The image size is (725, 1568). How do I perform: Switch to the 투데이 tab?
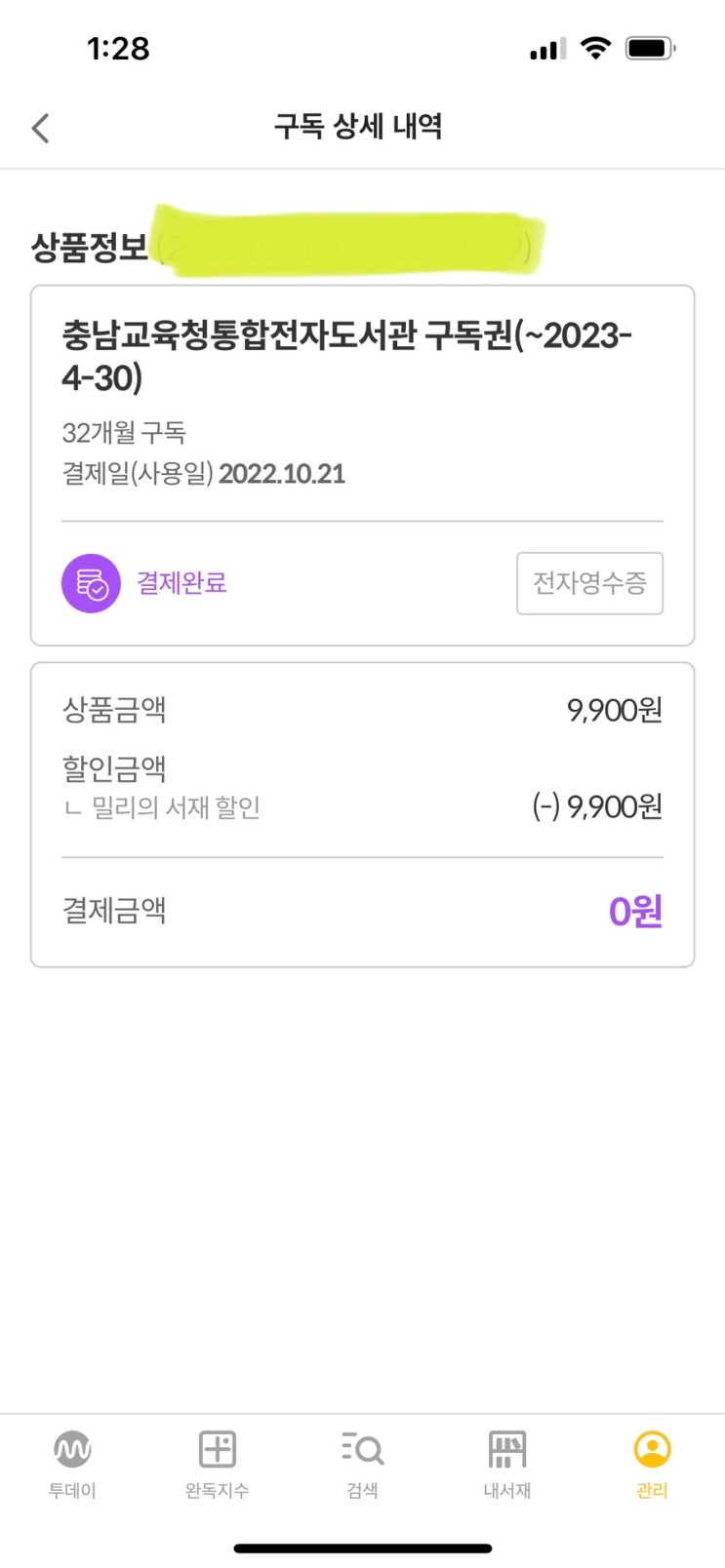(72, 1463)
